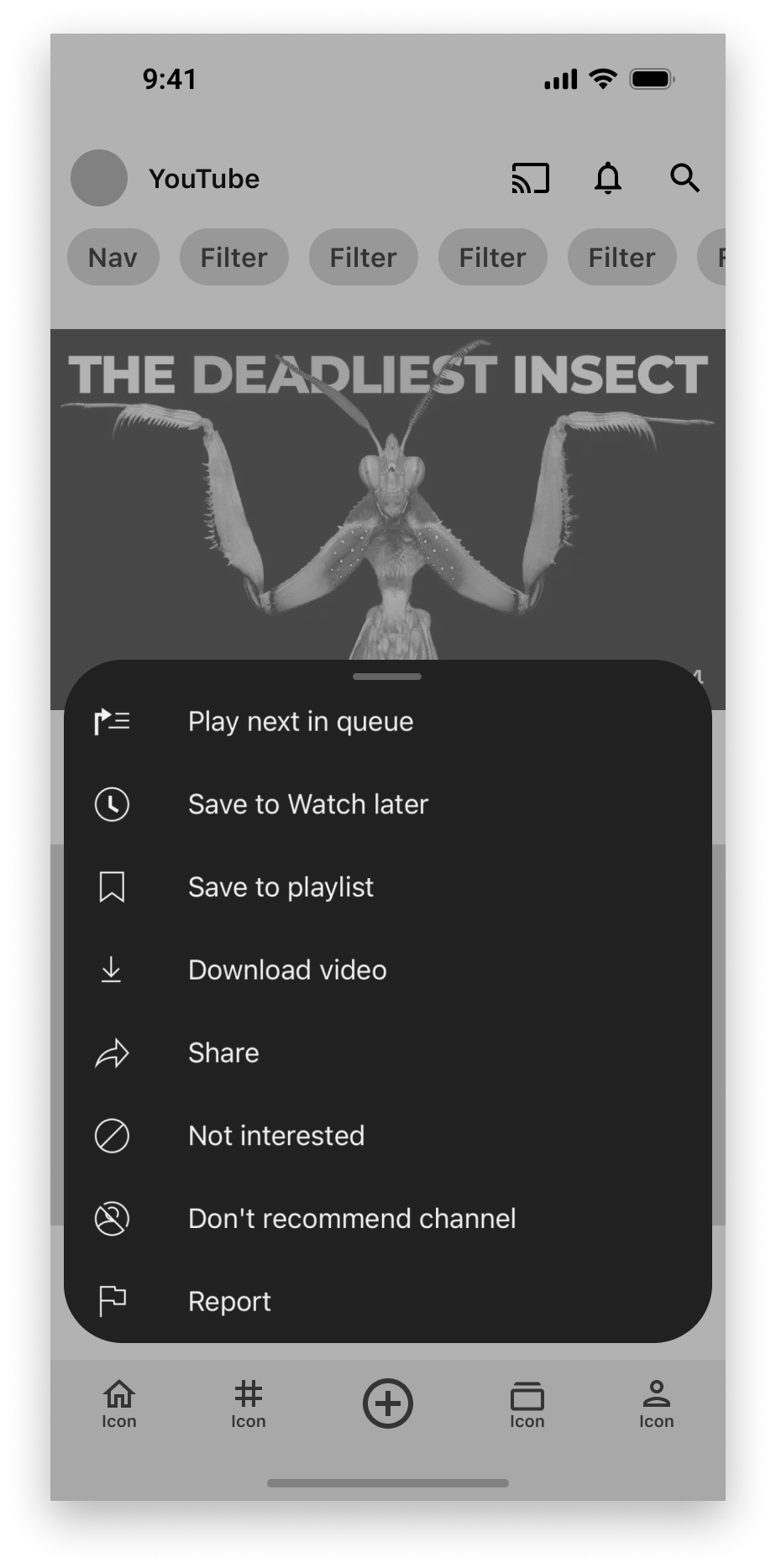The image size is (776, 1568).
Task: Open the person icon tab
Action: (x=657, y=1403)
